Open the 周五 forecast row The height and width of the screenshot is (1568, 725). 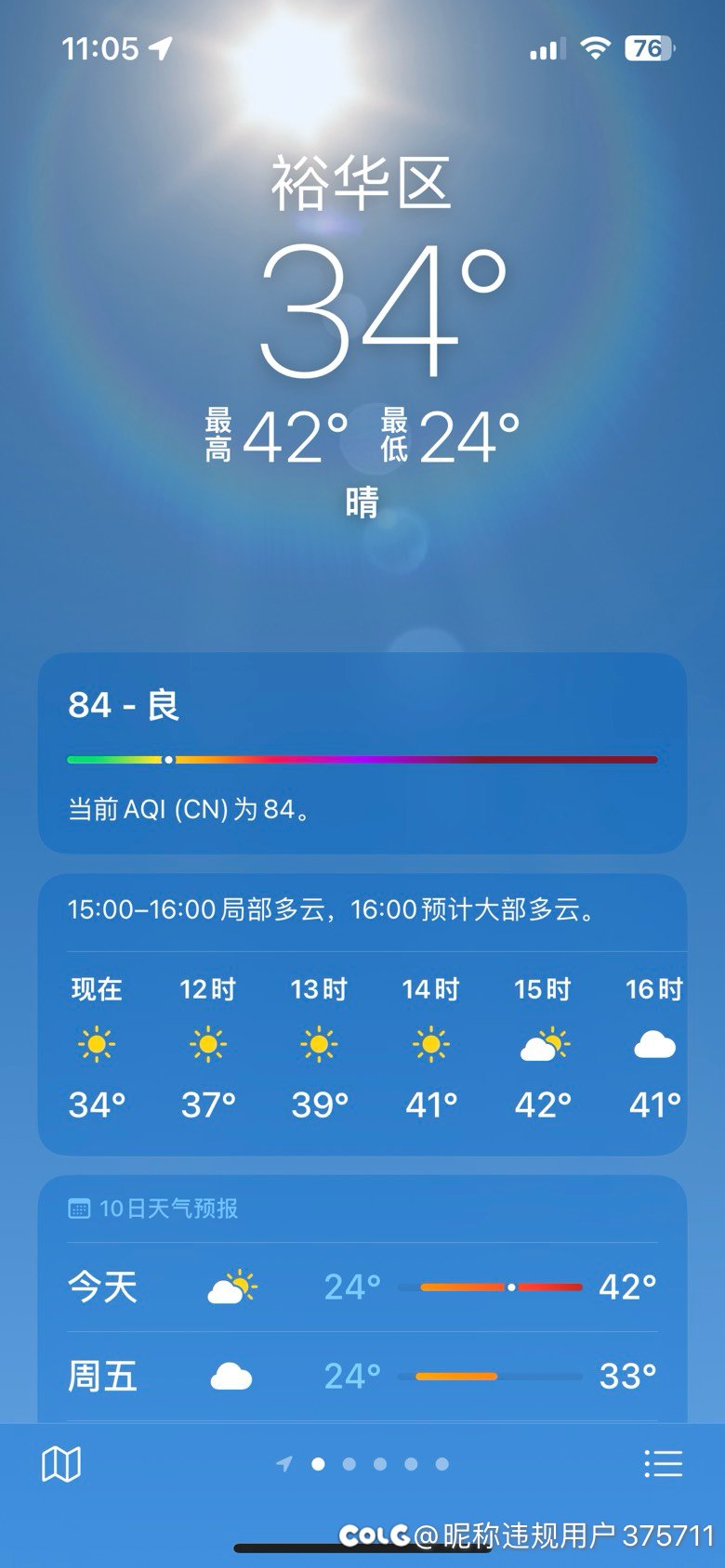pyautogui.click(x=362, y=1376)
